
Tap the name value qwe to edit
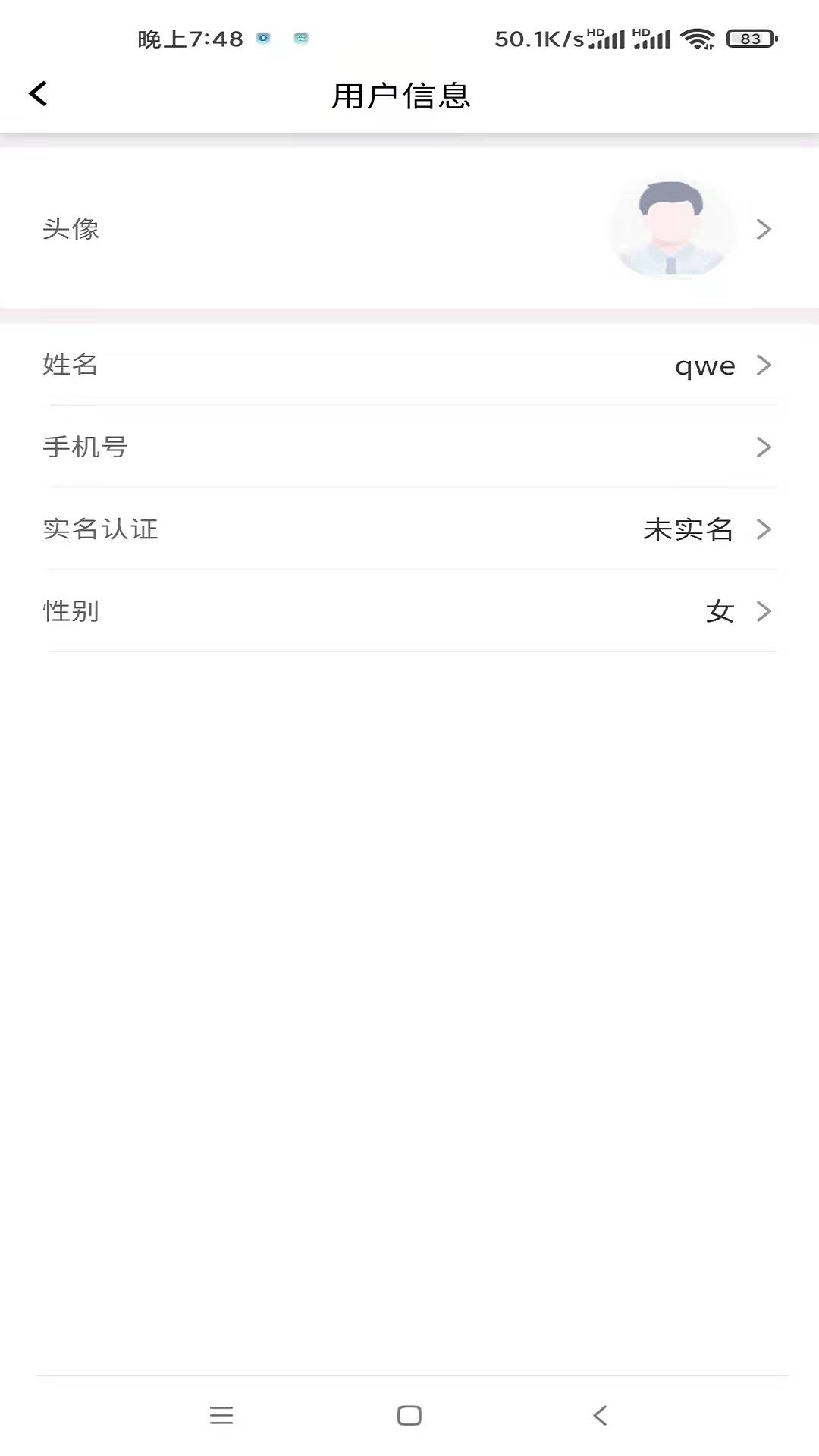tap(704, 366)
